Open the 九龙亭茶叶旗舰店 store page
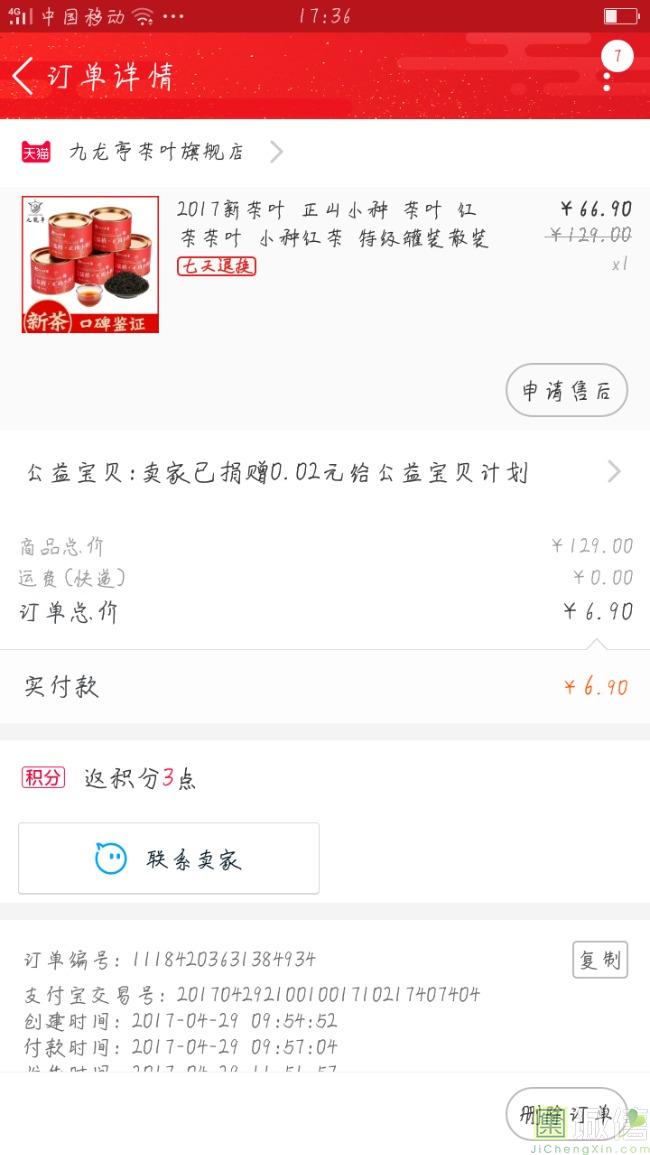 pyautogui.click(x=155, y=152)
